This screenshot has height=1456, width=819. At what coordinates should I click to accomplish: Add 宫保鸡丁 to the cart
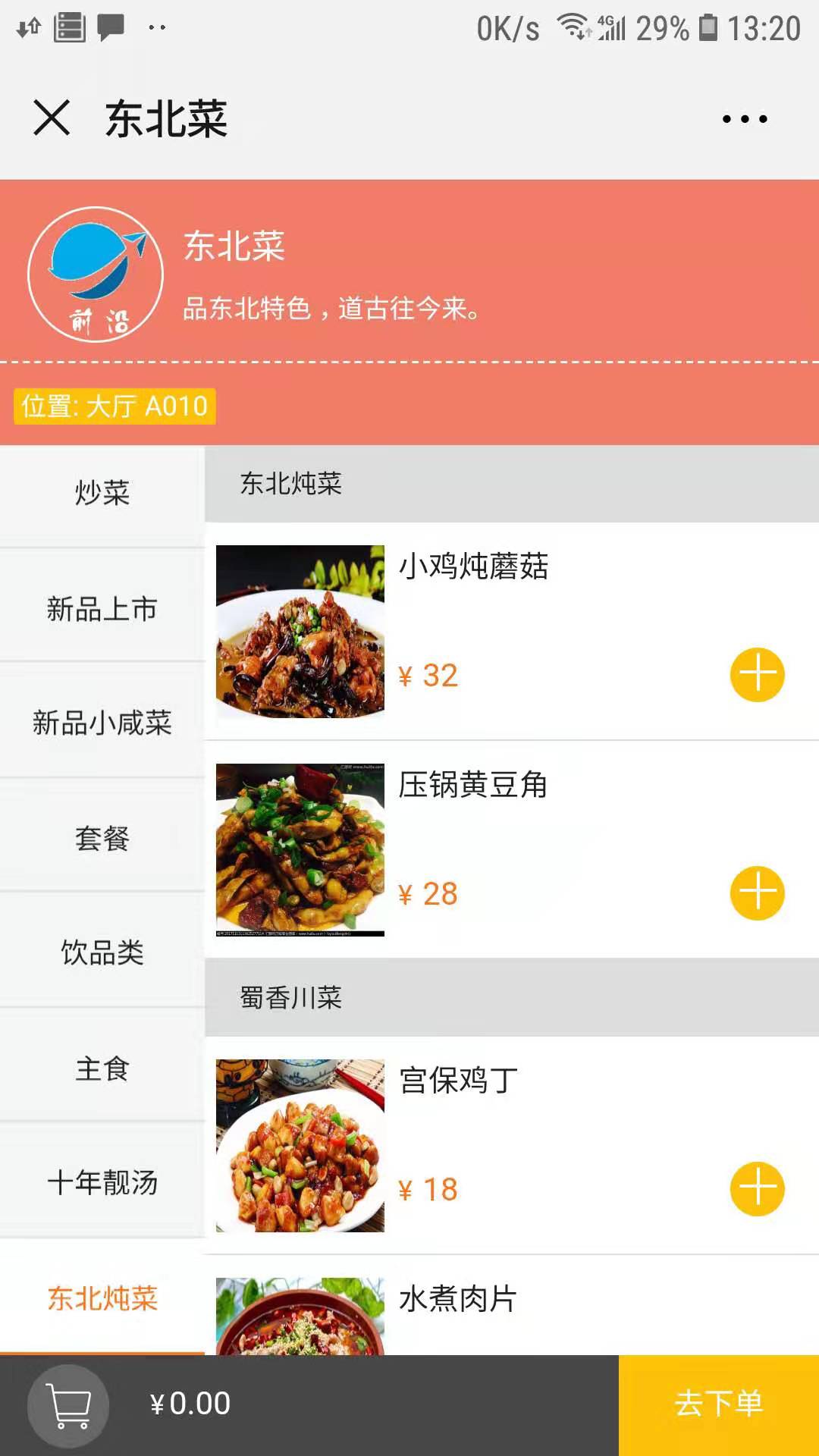click(757, 1189)
